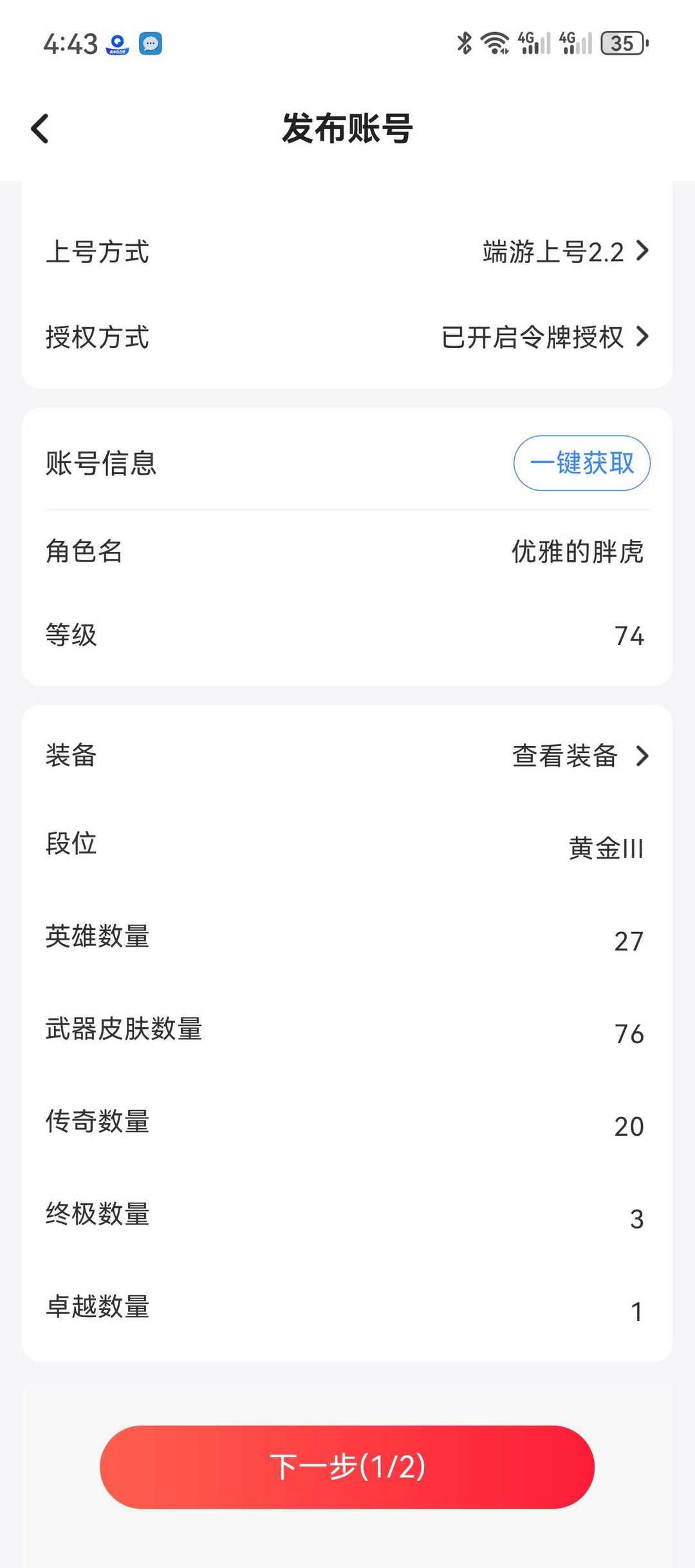The width and height of the screenshot is (695, 1568).
Task: Open the 上号方式 row showing 端游上号2.2
Action: [x=347, y=251]
